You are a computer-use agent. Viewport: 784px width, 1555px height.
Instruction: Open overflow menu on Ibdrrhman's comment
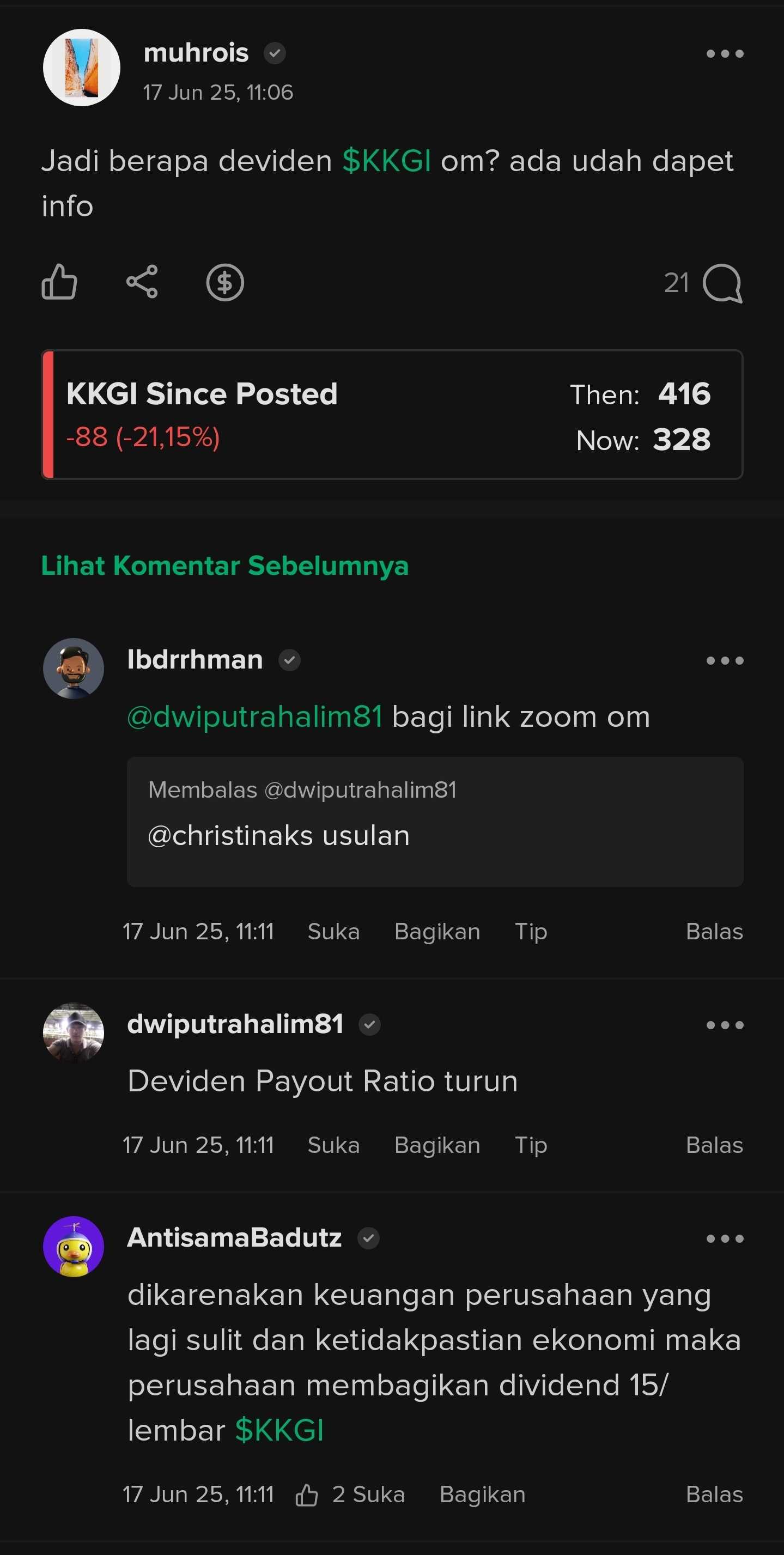point(724,660)
